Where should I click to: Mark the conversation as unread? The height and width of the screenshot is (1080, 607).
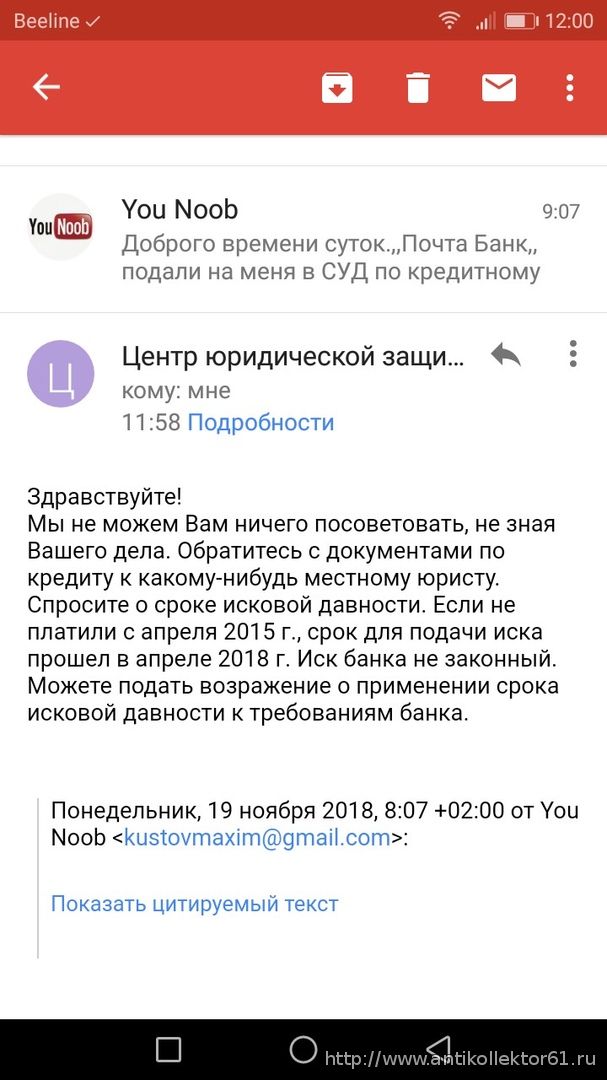(x=498, y=88)
